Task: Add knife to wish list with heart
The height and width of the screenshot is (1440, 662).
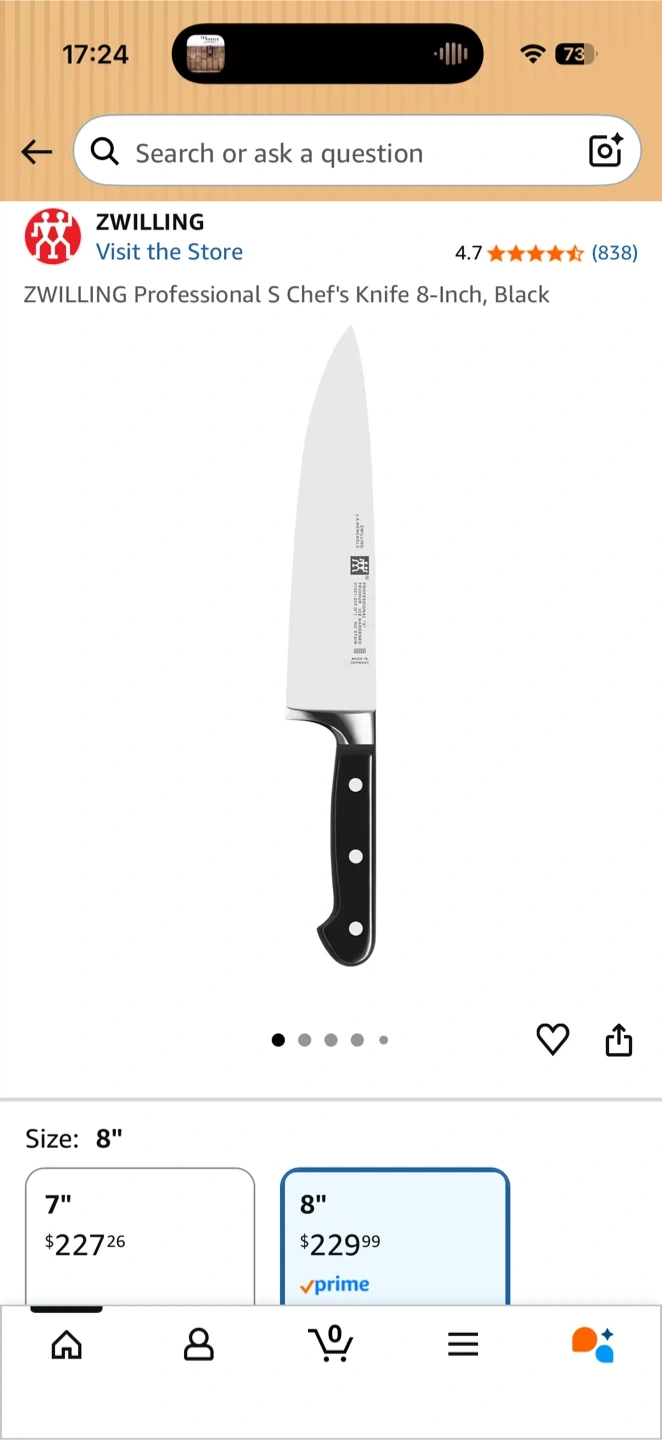Action: pos(553,1040)
